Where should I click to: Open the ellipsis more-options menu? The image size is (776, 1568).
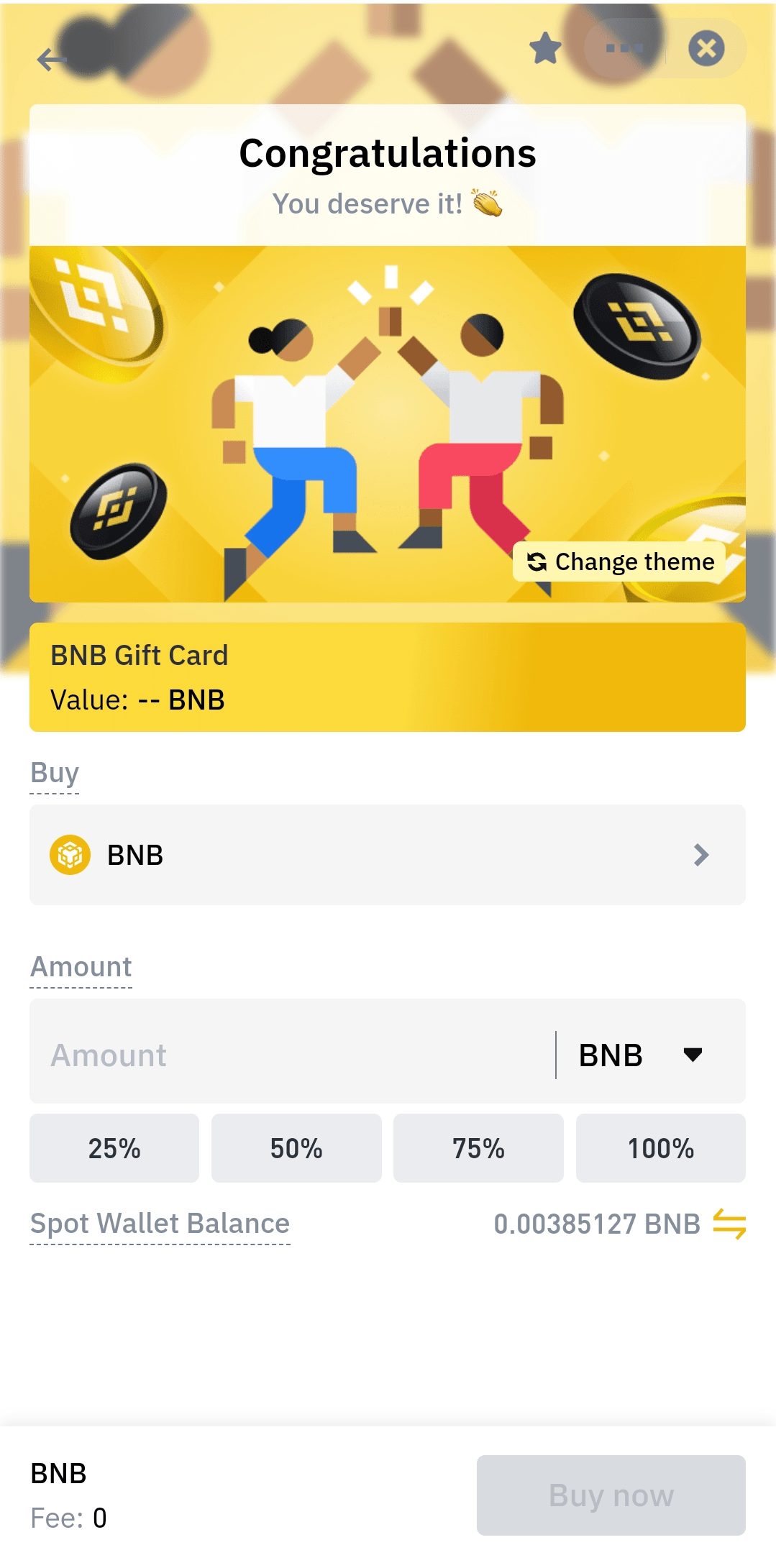click(x=623, y=49)
